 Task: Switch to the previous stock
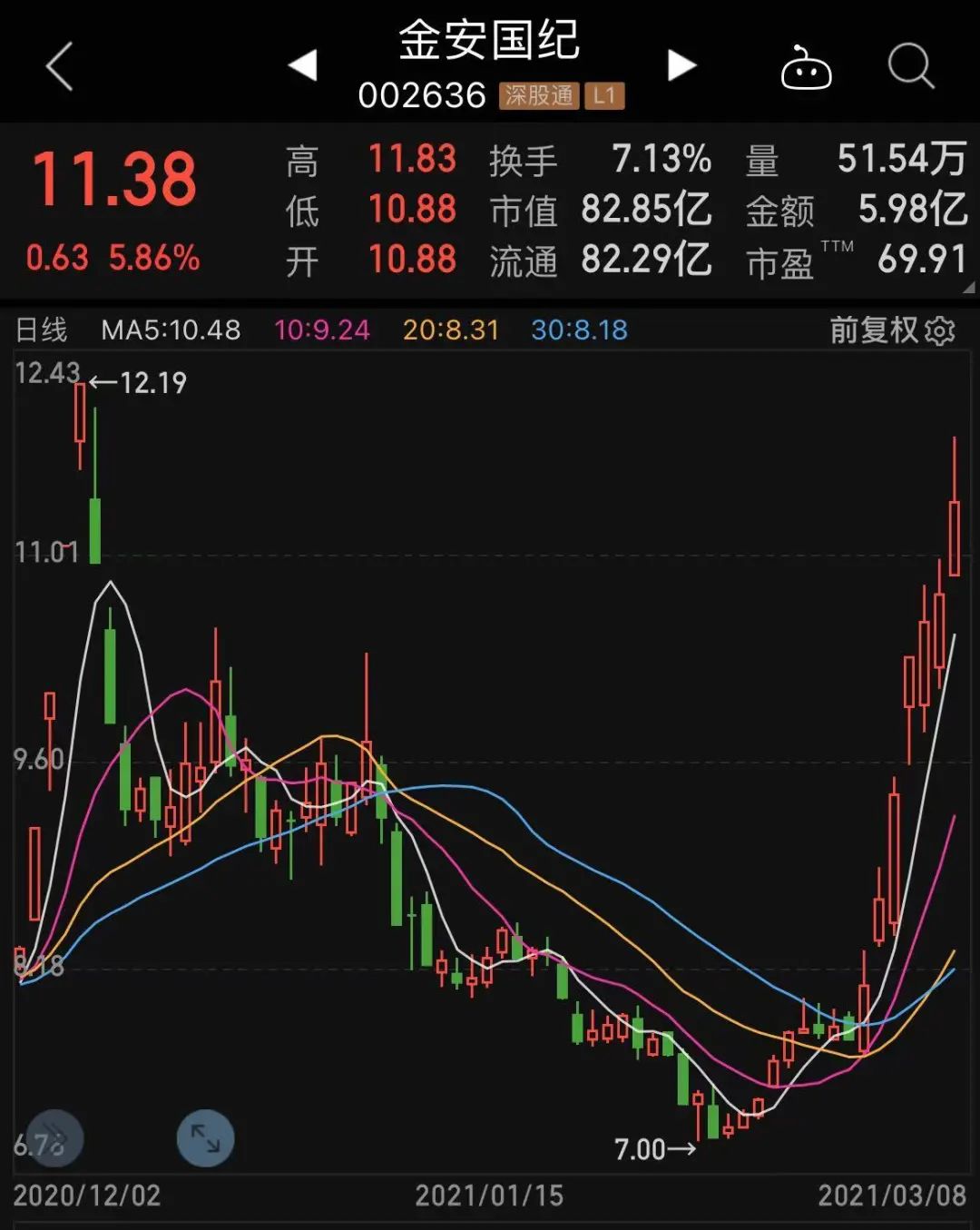pos(302,65)
